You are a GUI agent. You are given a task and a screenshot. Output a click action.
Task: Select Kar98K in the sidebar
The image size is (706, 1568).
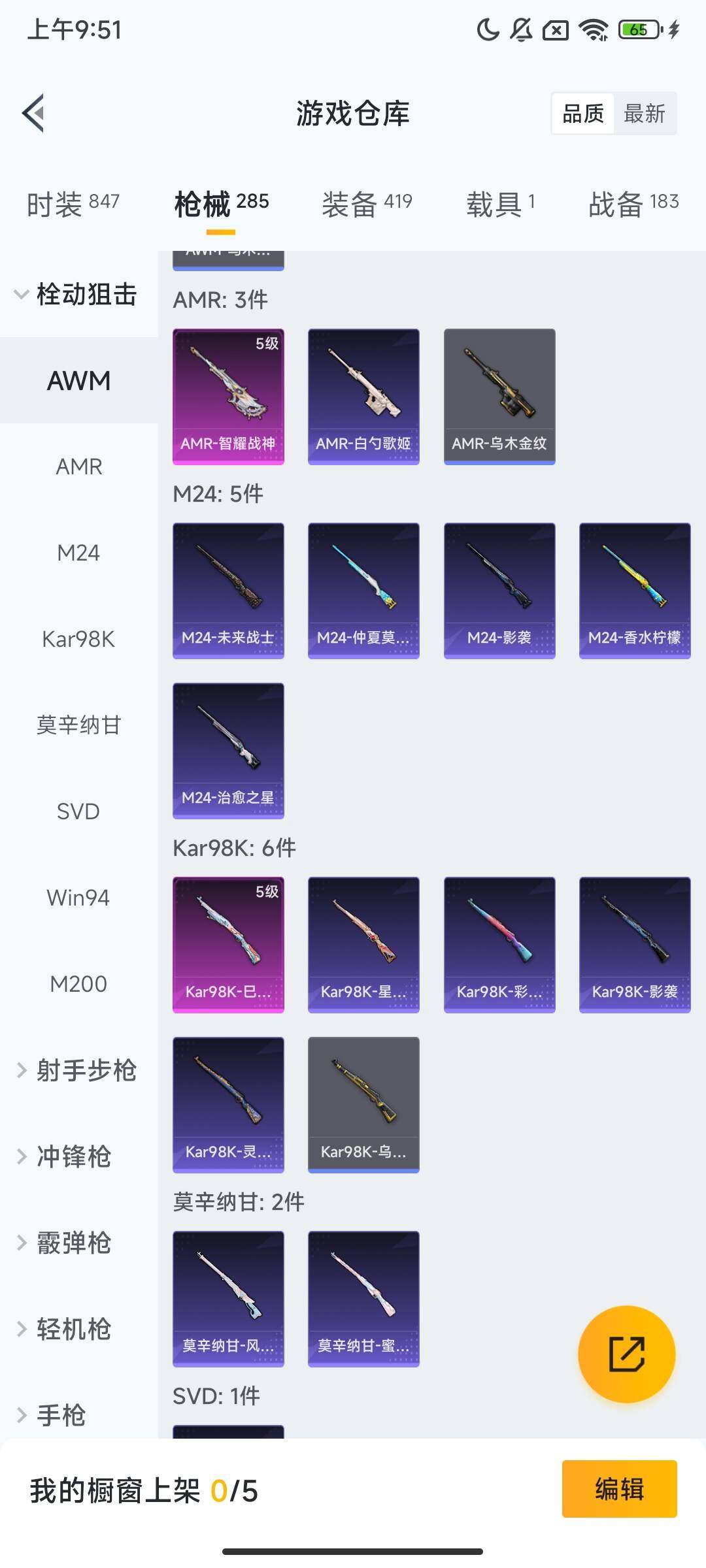(78, 639)
